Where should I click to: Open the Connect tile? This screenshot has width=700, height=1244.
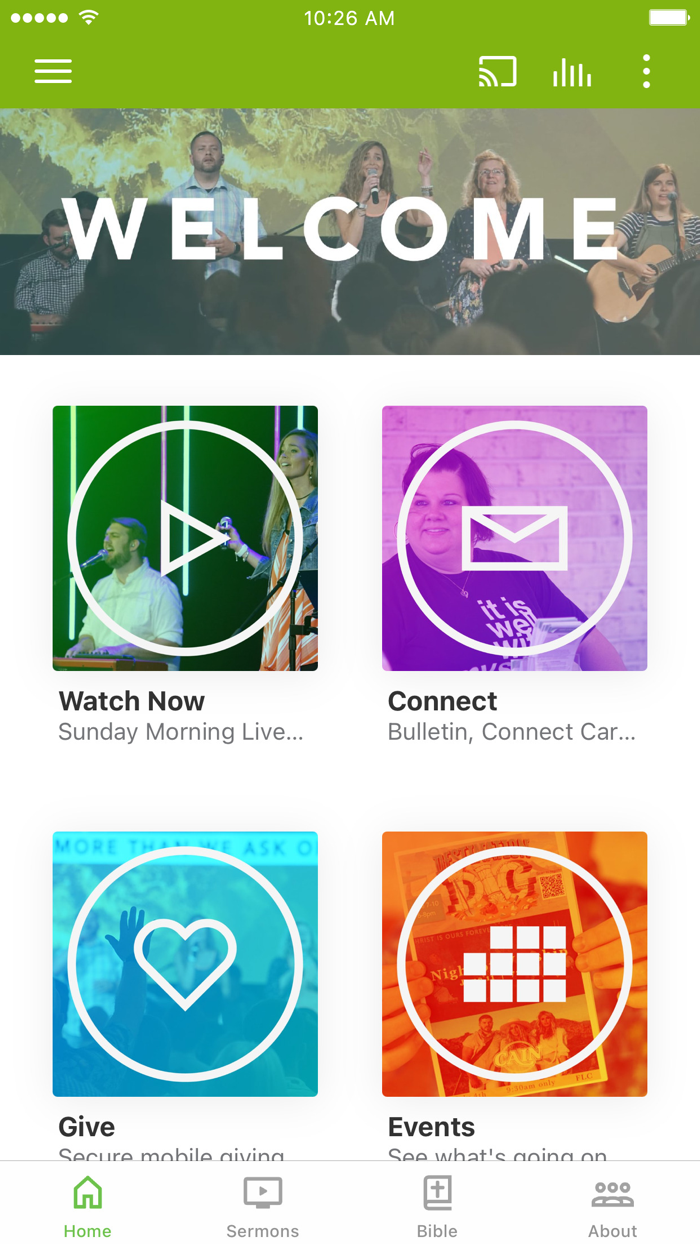(514, 538)
